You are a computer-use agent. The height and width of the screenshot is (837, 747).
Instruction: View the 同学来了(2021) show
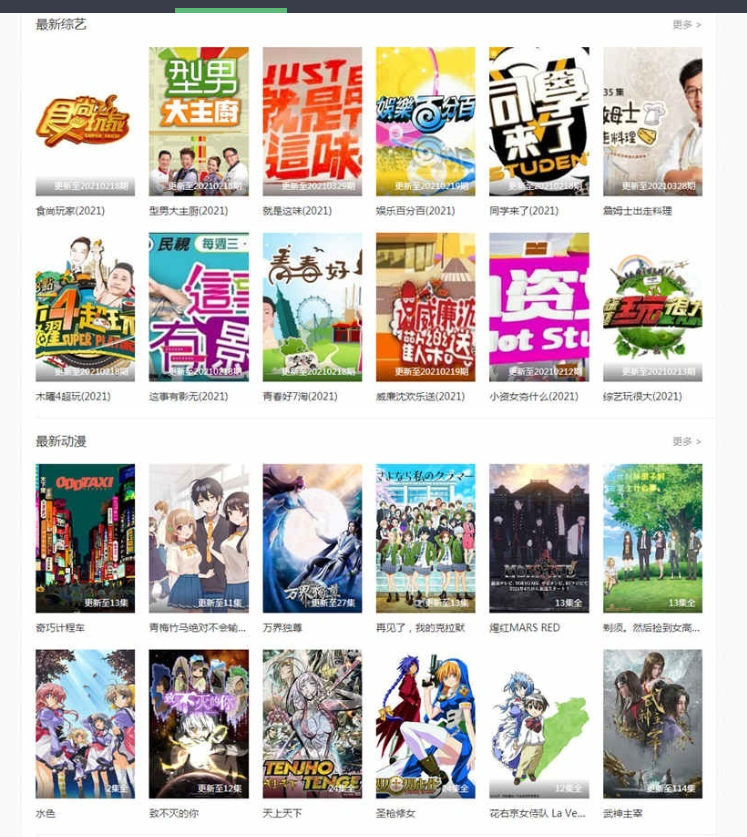coord(539,121)
